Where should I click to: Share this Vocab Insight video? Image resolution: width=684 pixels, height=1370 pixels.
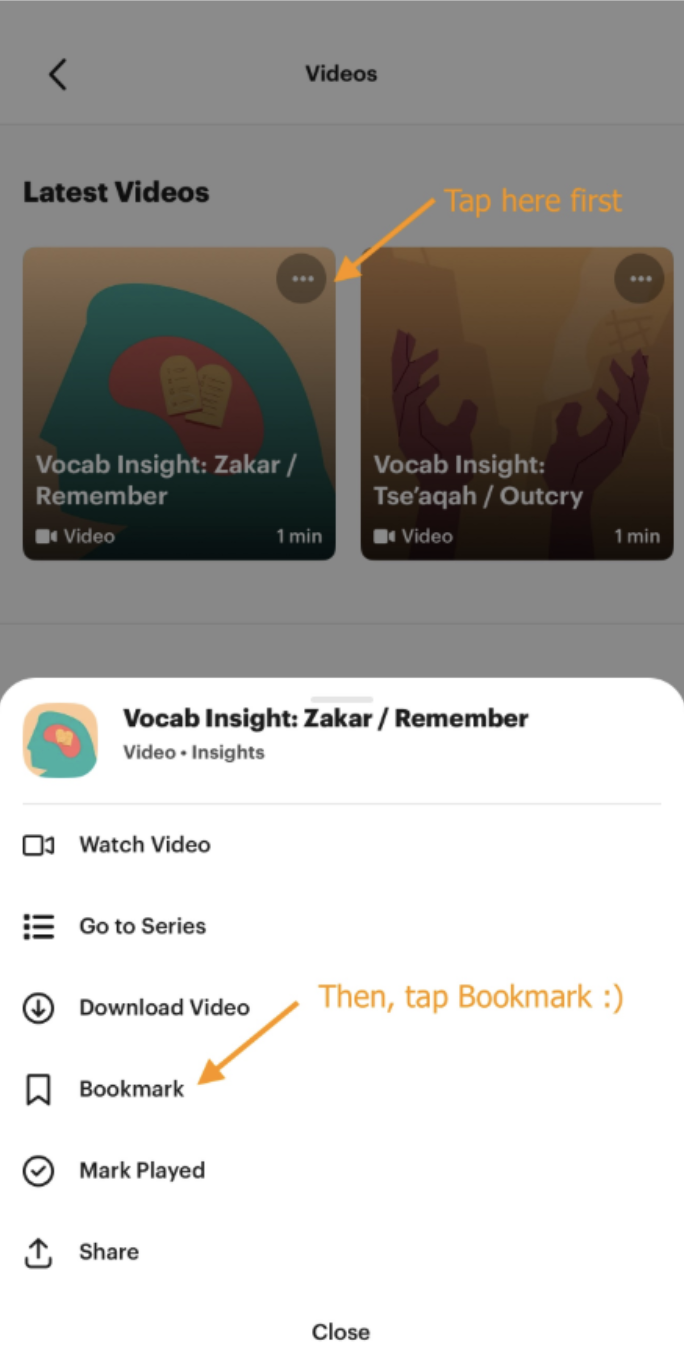point(108,1252)
